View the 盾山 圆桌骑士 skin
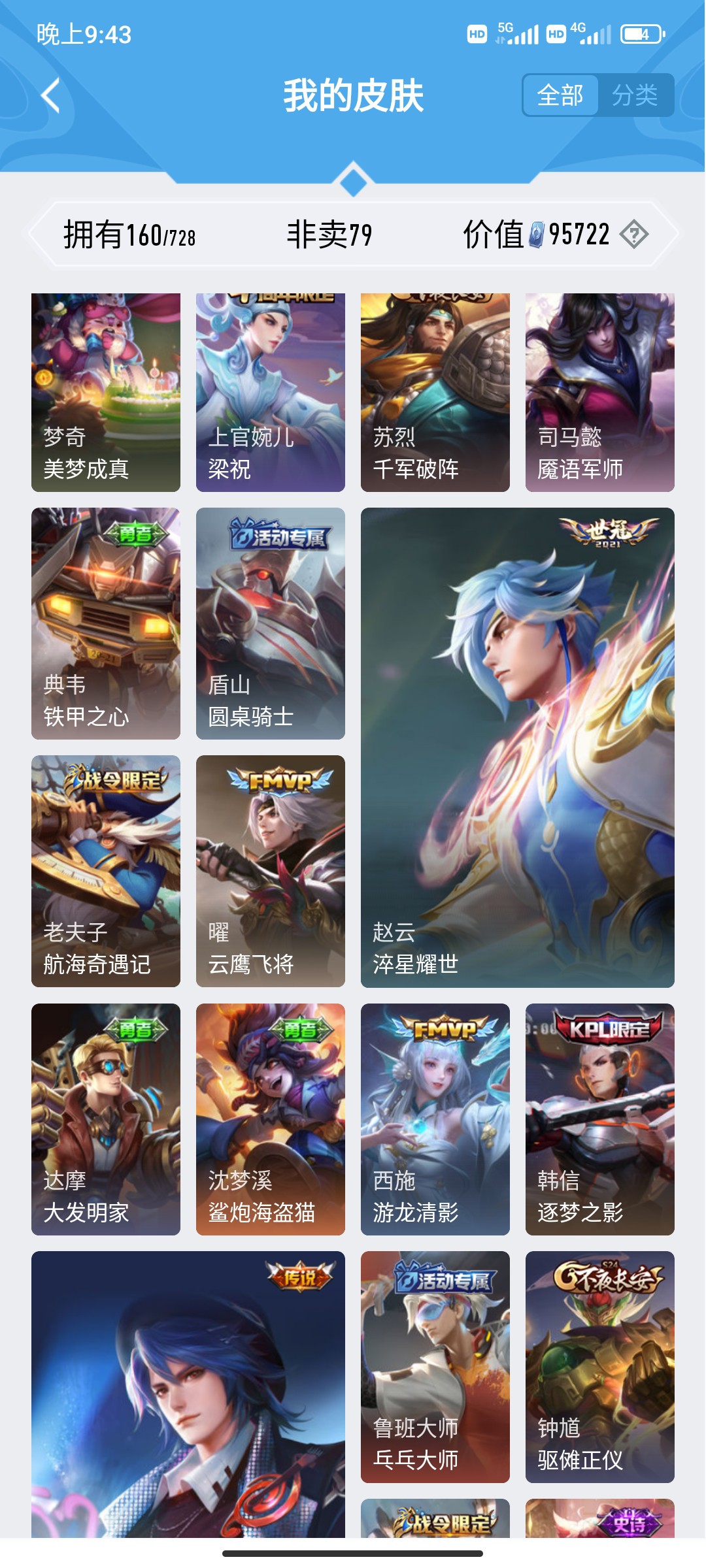Viewport: 706px width, 1568px height. click(x=271, y=623)
